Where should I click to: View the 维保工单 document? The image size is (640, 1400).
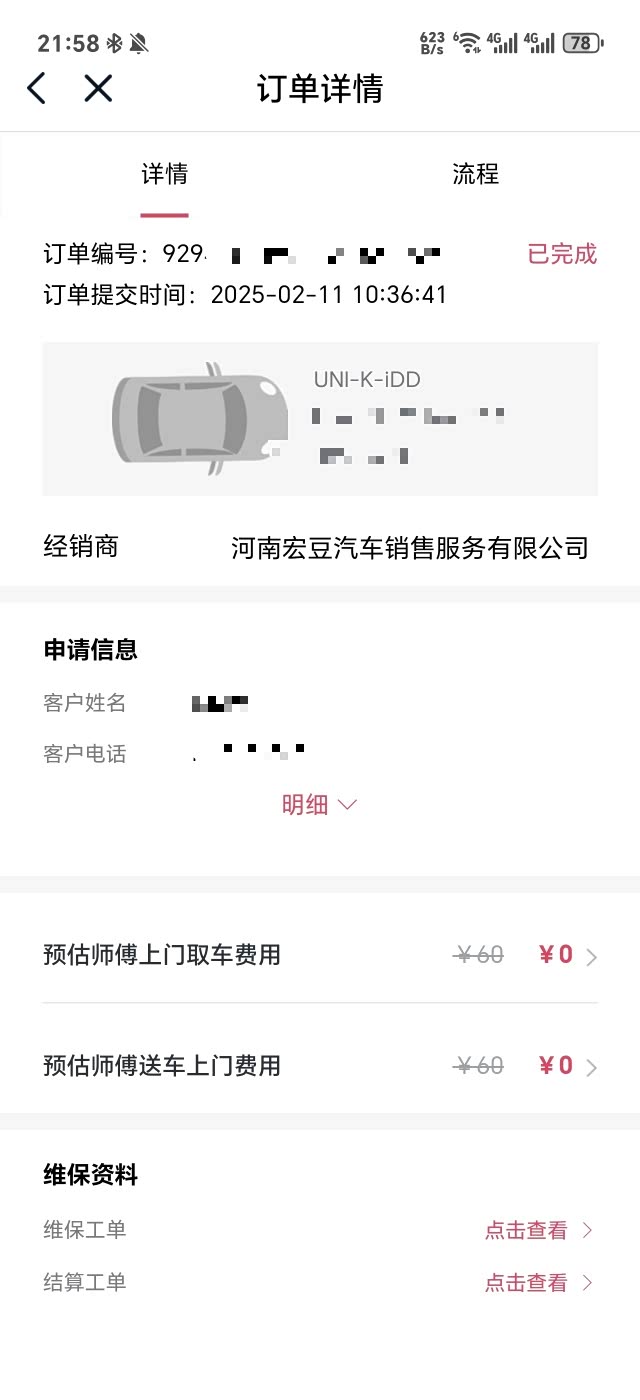(539, 1231)
